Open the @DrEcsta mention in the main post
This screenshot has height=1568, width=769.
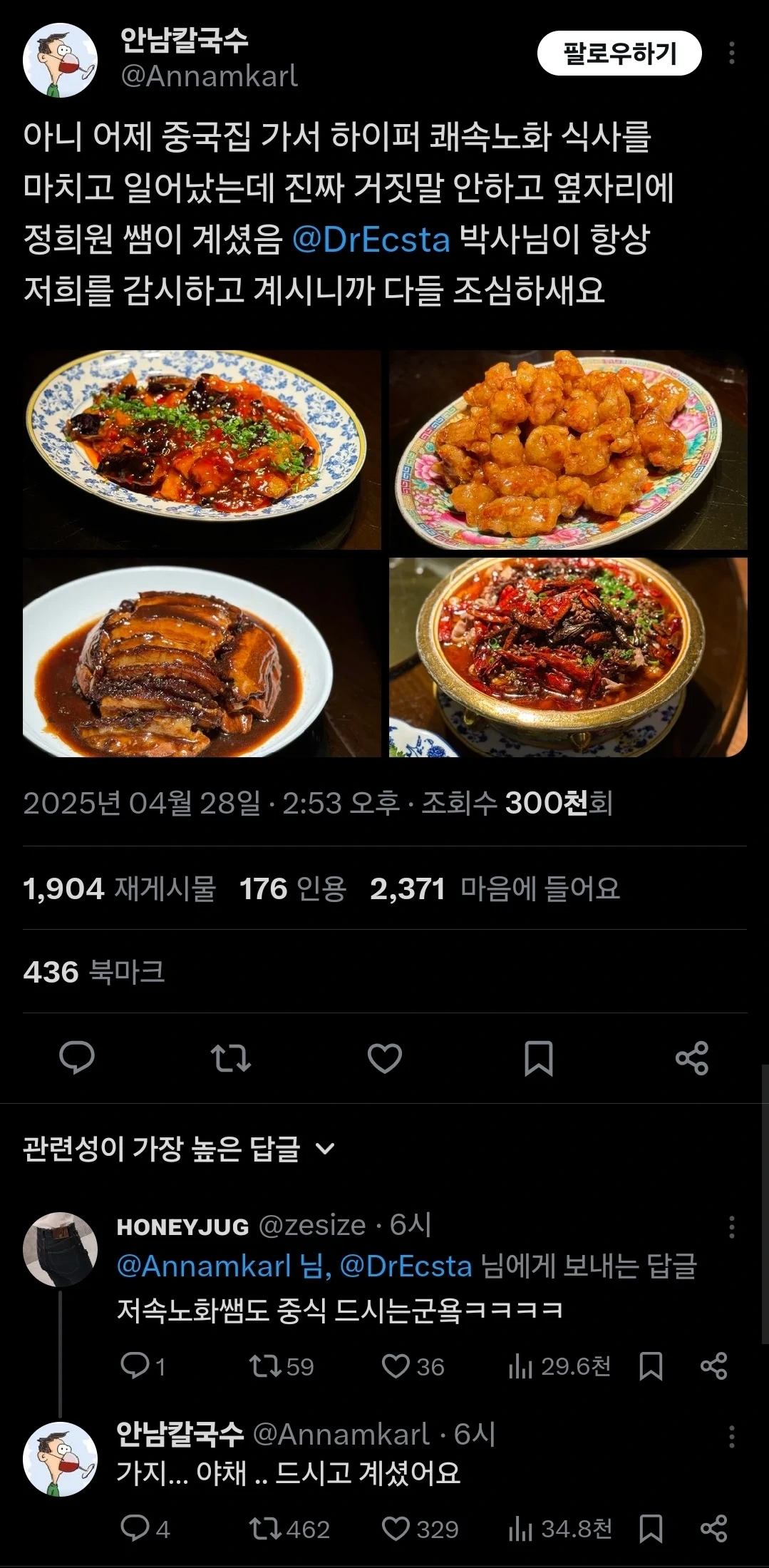[x=371, y=240]
